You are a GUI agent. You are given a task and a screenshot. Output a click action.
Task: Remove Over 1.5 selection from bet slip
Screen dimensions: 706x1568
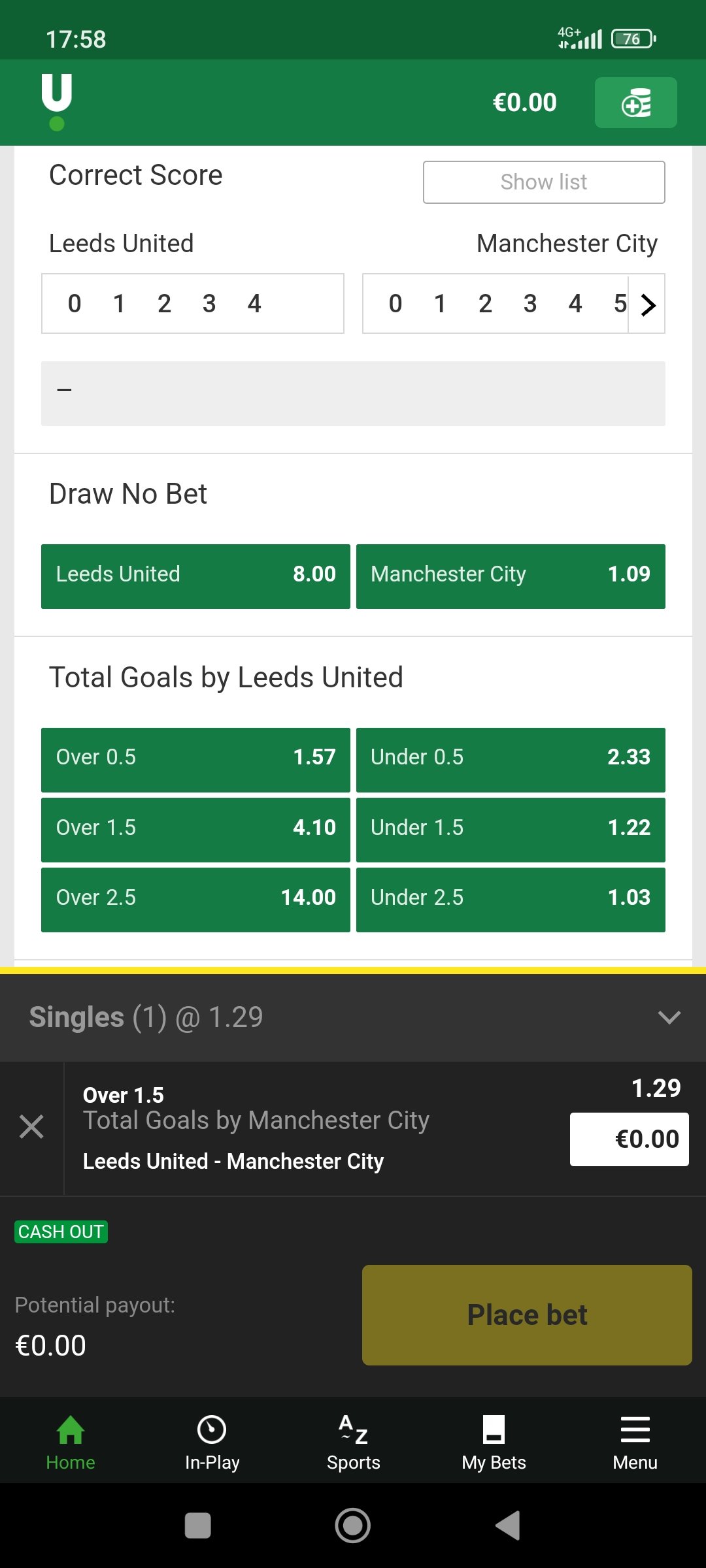pos(31,1127)
